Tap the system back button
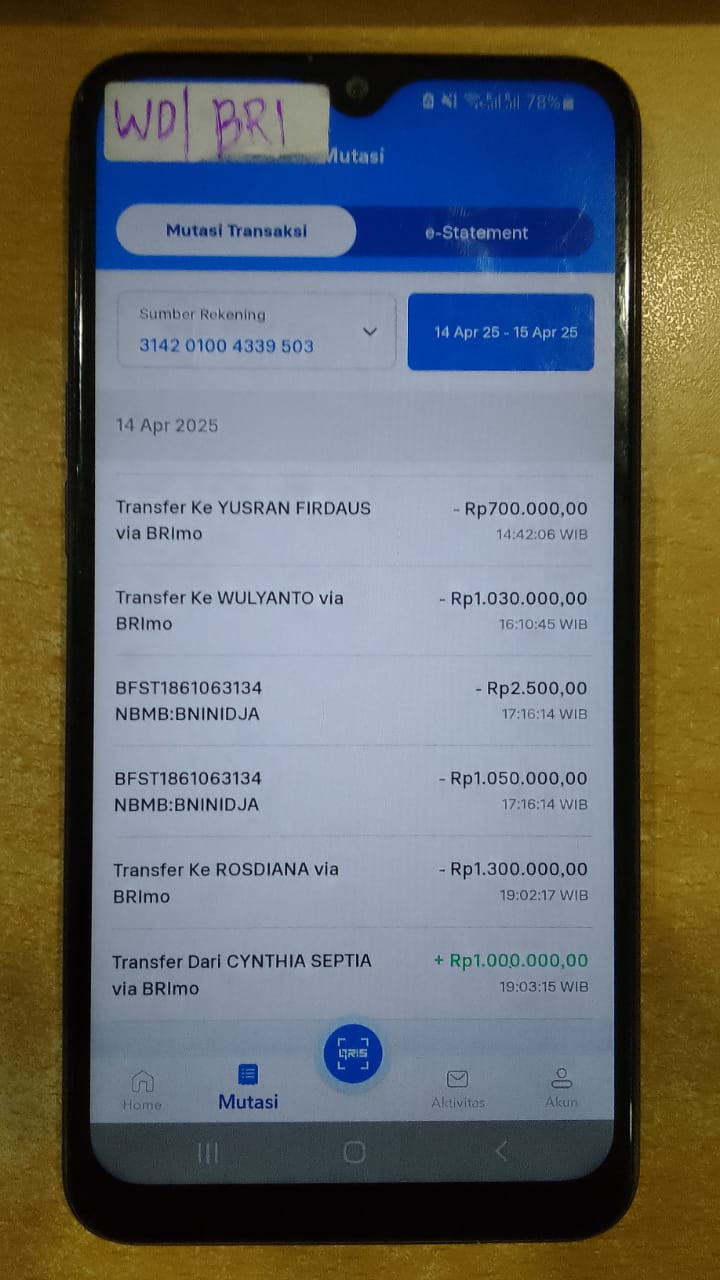 pos(501,1151)
